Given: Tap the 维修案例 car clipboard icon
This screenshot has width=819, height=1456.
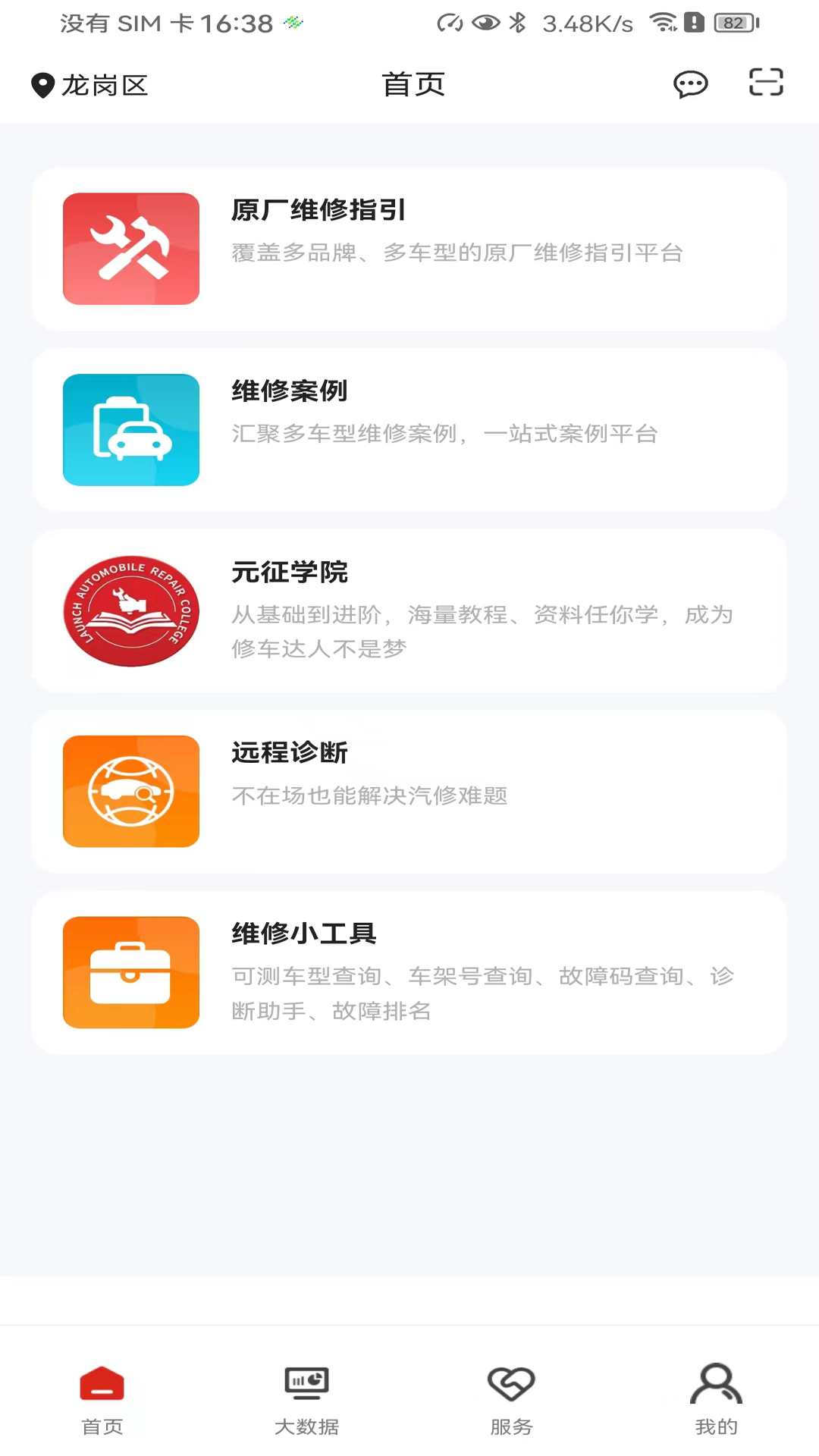Looking at the screenshot, I should [x=130, y=429].
